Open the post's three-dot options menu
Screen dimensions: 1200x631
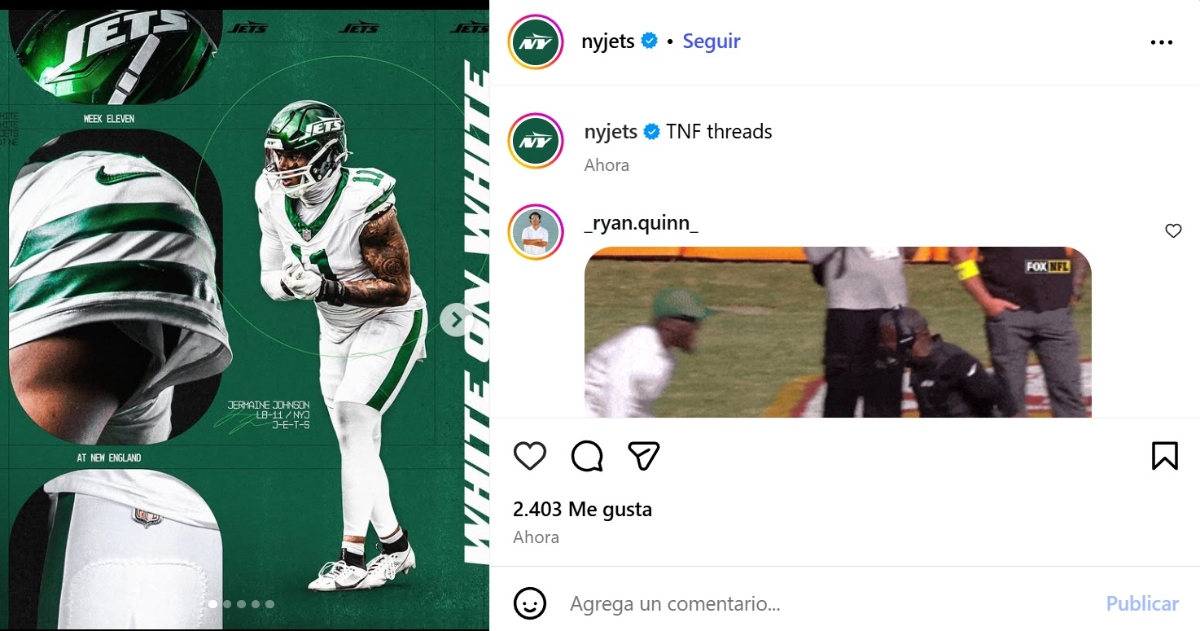coord(1160,42)
